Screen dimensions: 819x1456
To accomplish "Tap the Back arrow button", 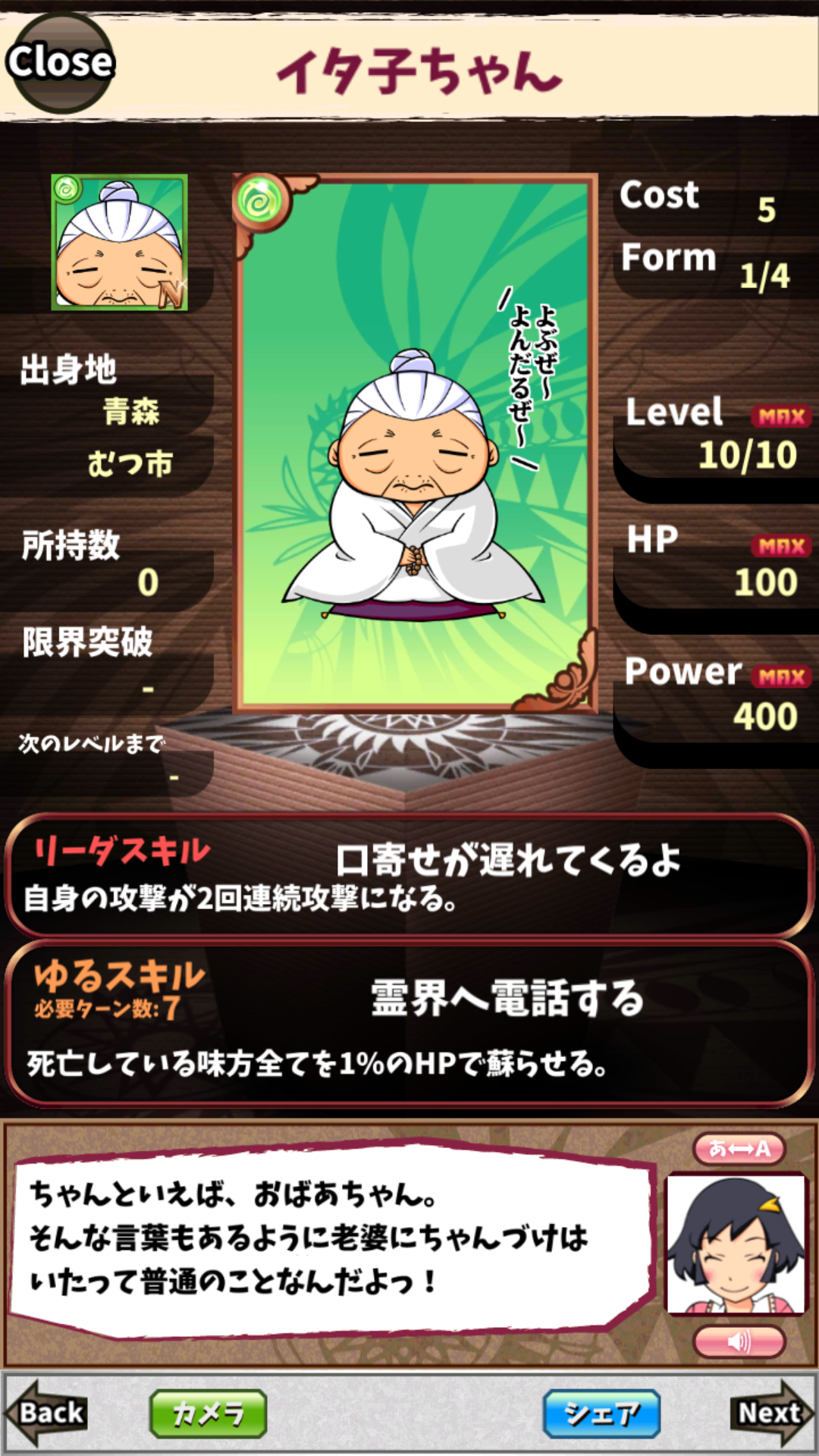I will tap(47, 1413).
